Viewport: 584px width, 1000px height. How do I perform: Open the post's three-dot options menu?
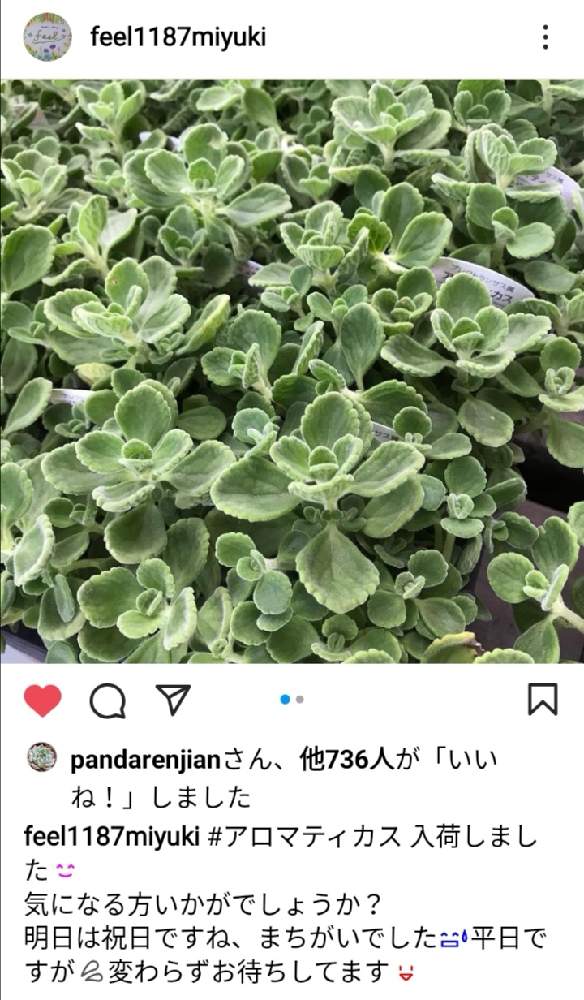[545, 38]
